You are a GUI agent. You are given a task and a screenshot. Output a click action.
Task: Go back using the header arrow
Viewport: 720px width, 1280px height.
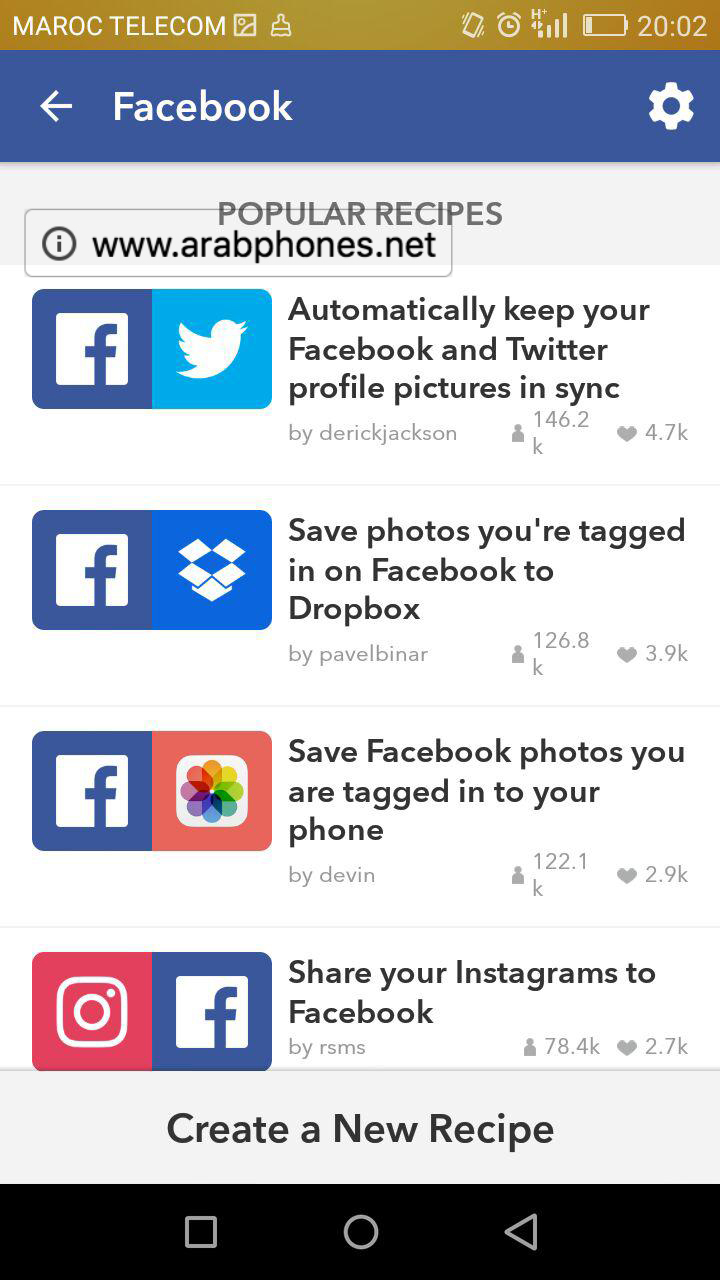click(56, 106)
